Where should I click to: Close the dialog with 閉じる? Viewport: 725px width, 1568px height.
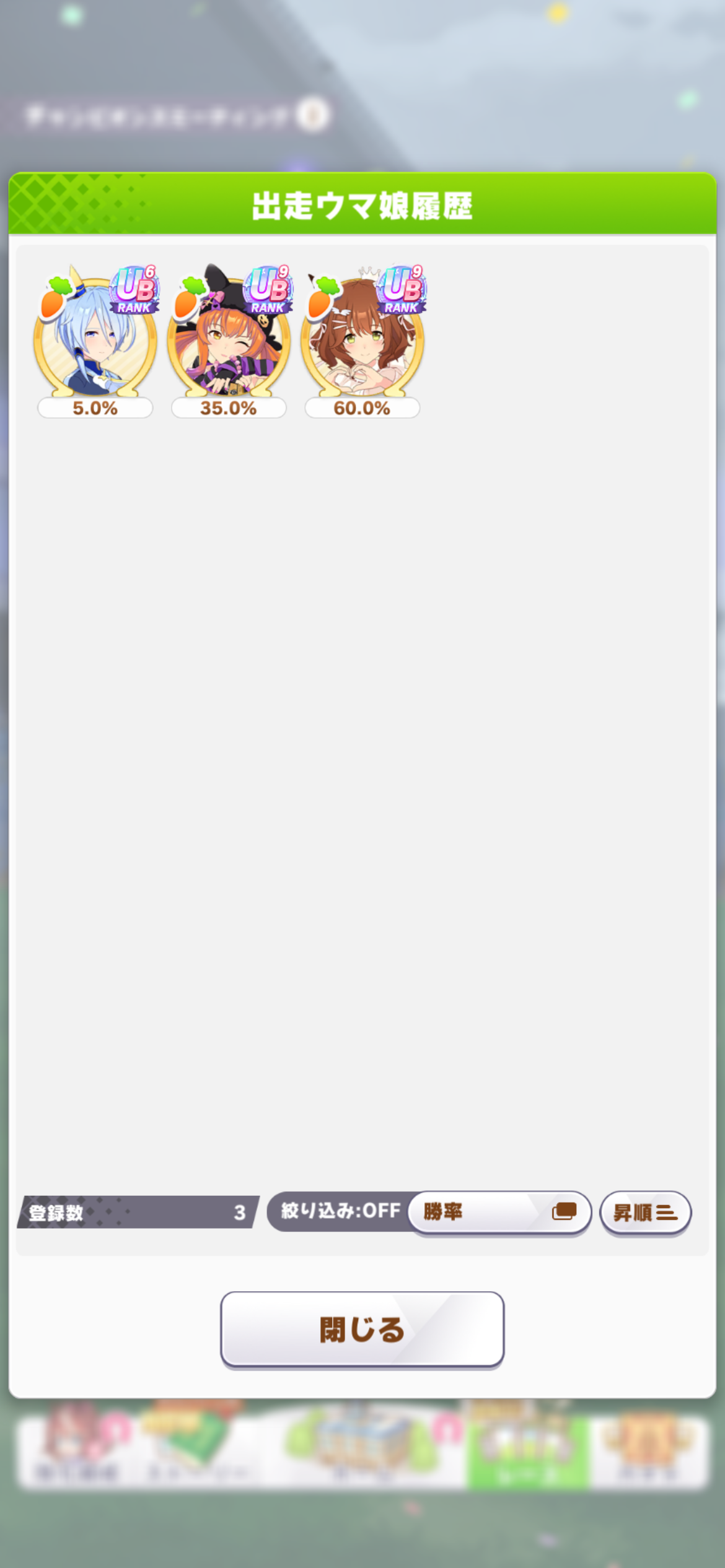pos(362,1329)
